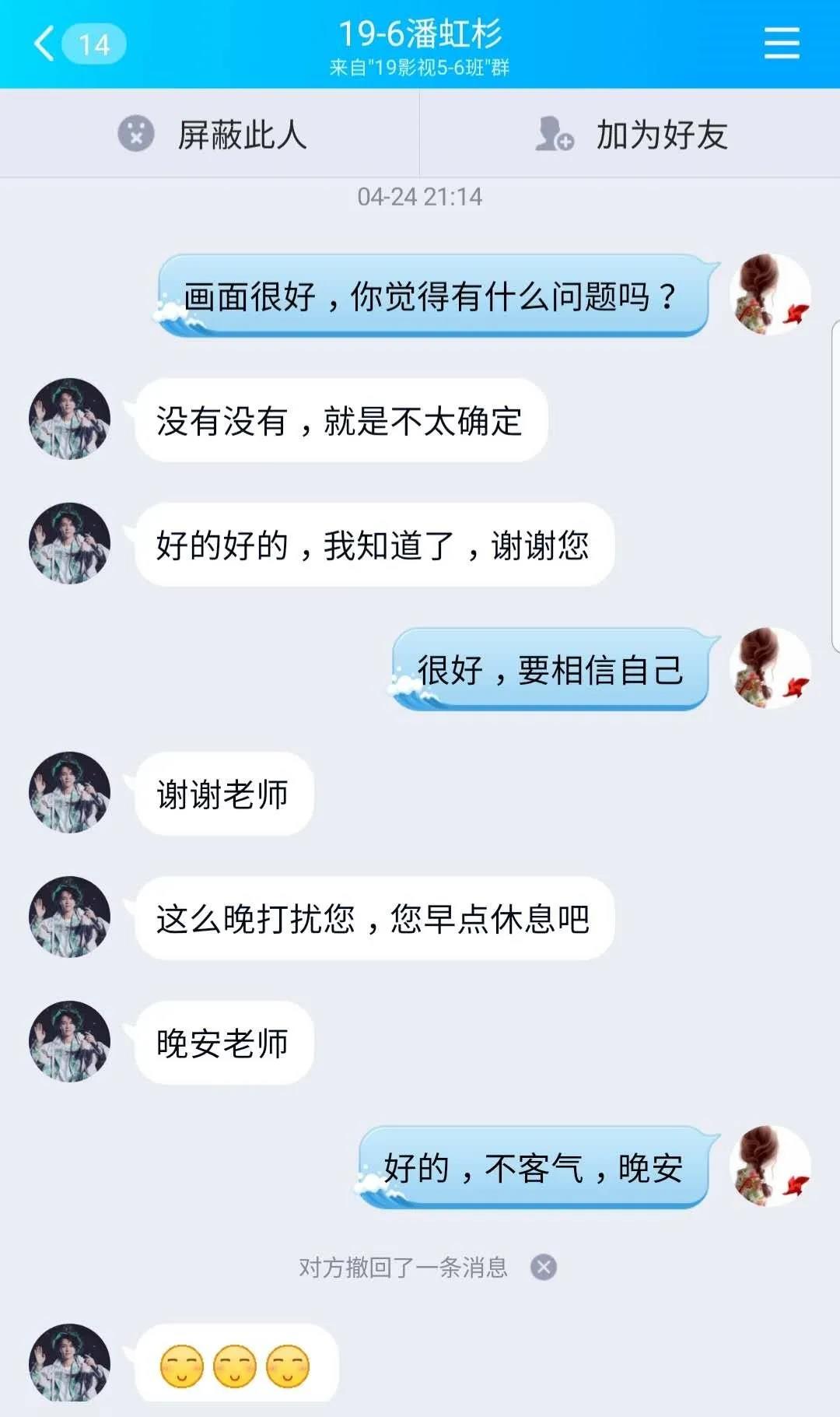Dismiss the recalled message notice

click(x=544, y=1268)
